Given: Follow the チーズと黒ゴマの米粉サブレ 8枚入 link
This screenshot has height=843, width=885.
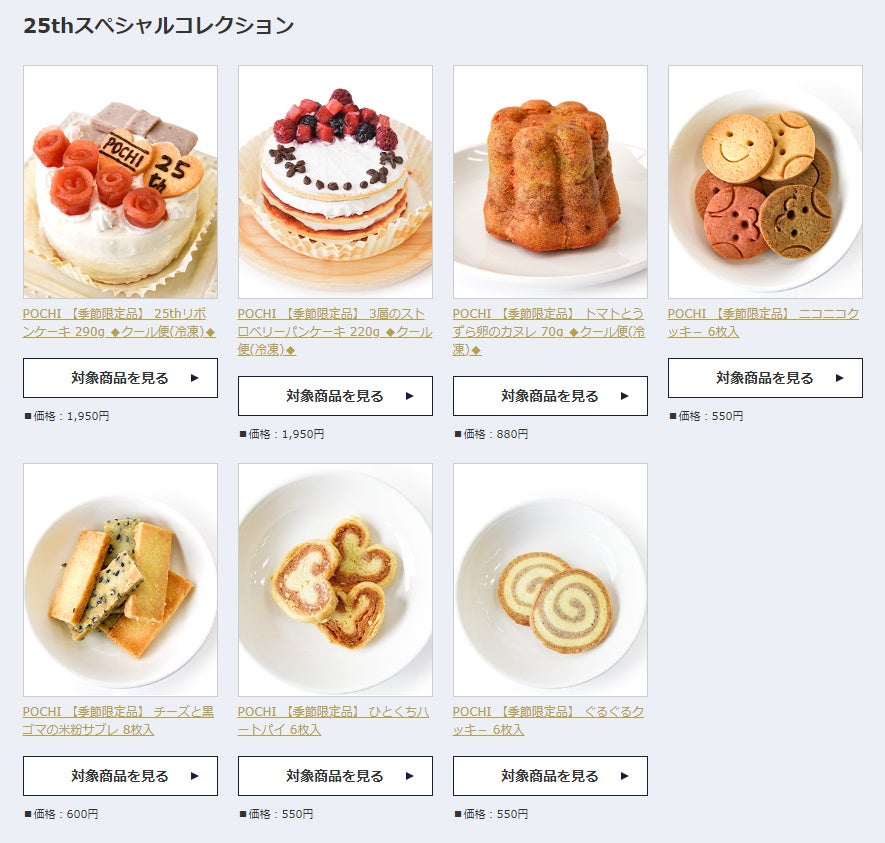Looking at the screenshot, I should (118, 720).
